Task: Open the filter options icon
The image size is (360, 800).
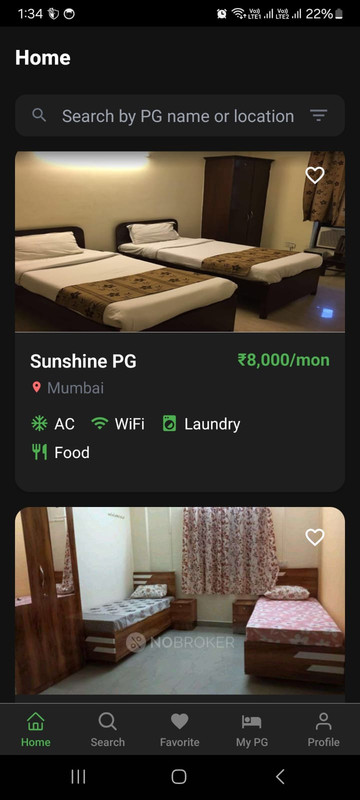Action: tap(318, 116)
